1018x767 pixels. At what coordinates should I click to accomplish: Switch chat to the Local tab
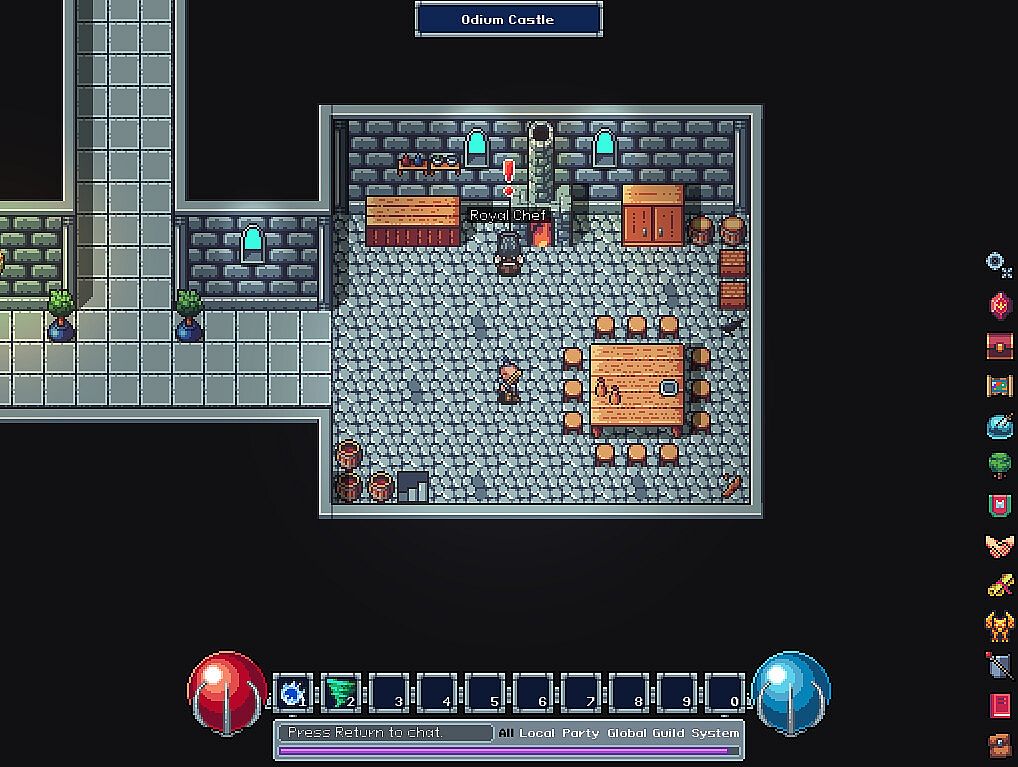click(537, 733)
